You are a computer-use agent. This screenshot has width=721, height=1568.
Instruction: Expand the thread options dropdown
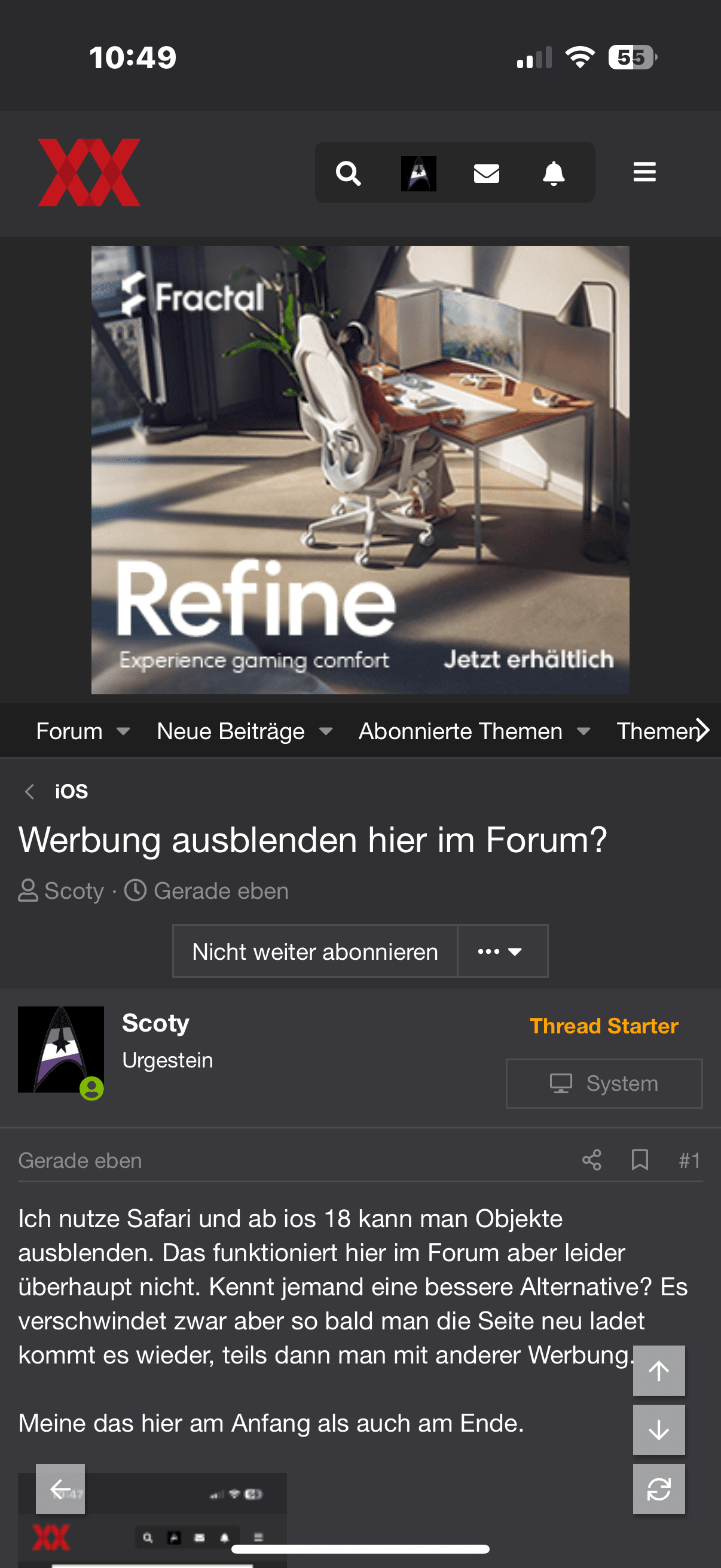(502, 951)
